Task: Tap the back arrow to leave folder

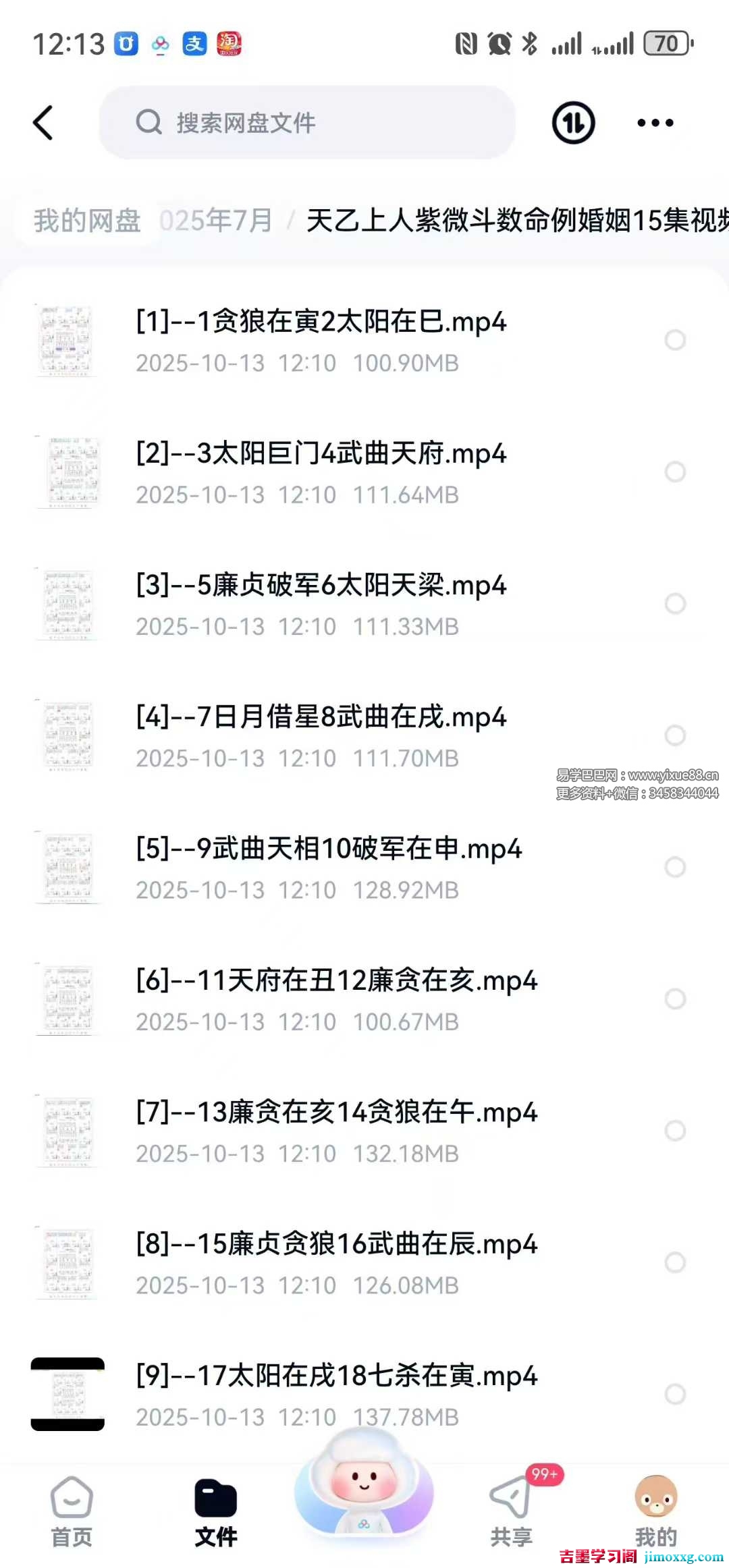Action: pyautogui.click(x=43, y=123)
